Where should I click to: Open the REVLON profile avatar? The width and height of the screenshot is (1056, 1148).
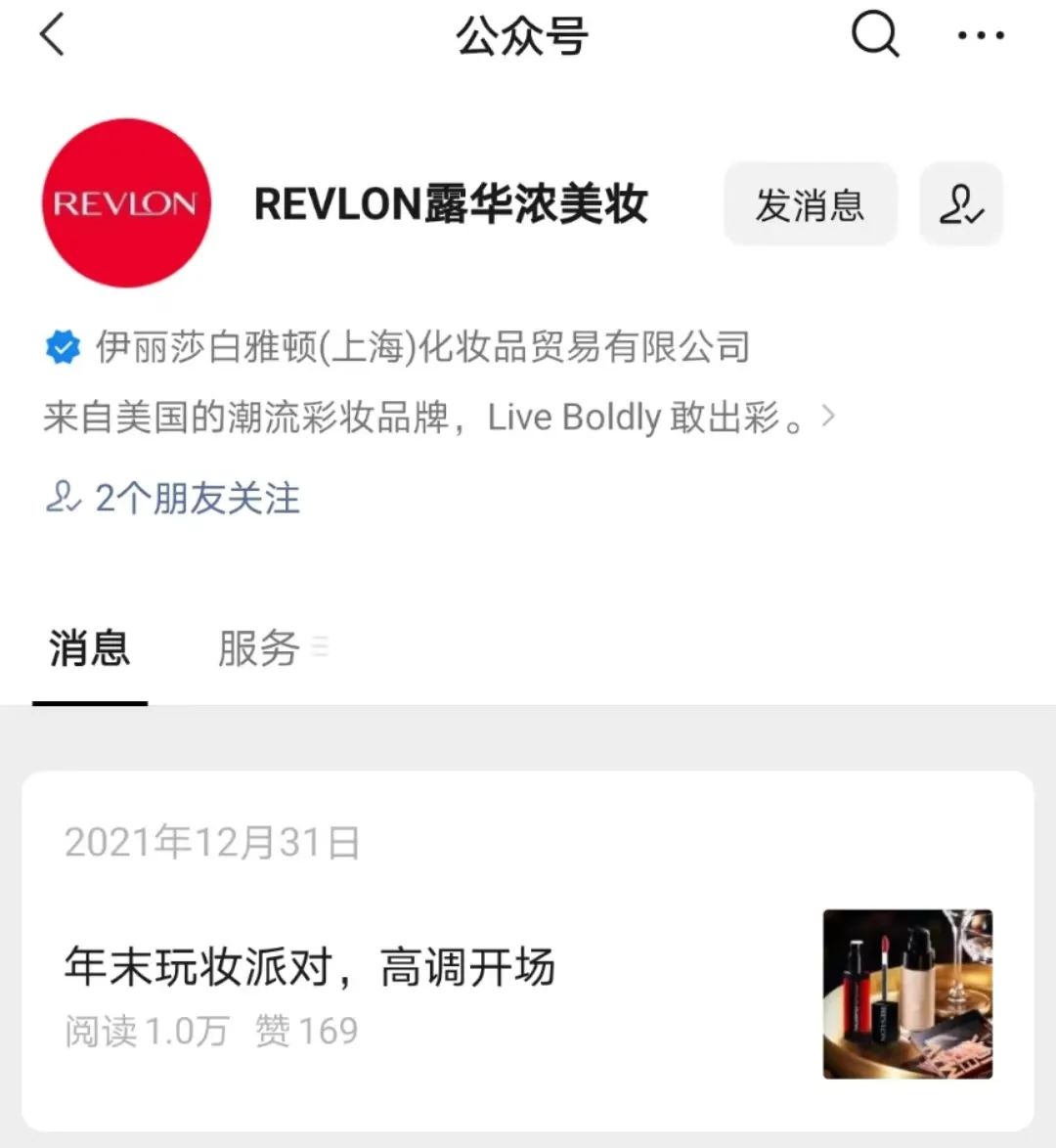[126, 203]
